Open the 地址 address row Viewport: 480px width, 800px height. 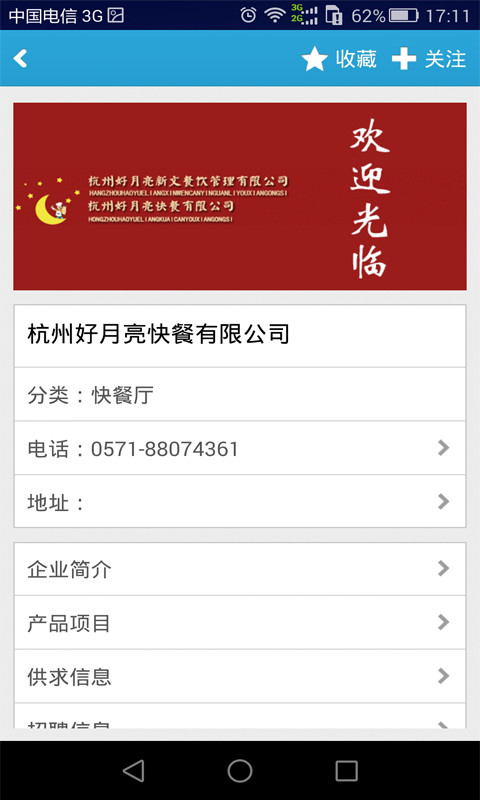coord(240,502)
